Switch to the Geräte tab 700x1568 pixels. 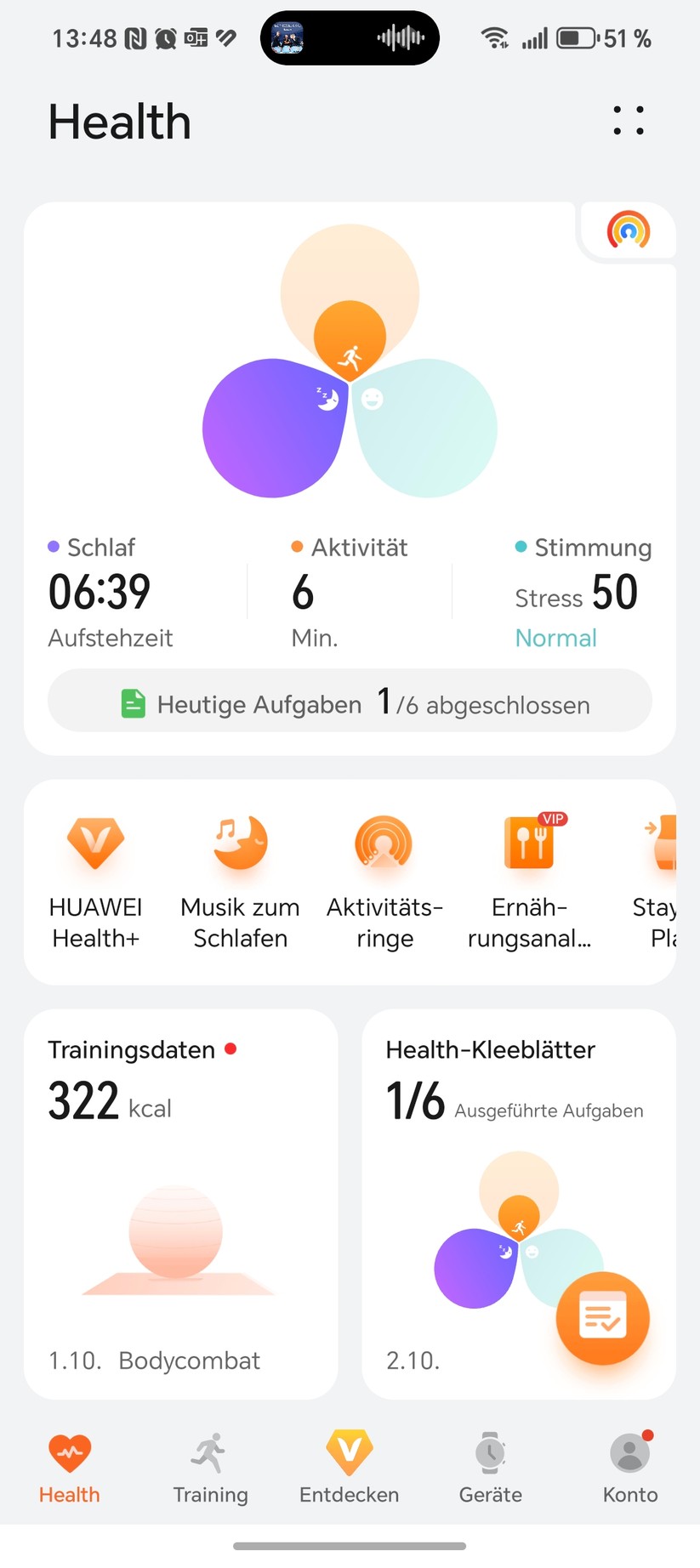491,1468
